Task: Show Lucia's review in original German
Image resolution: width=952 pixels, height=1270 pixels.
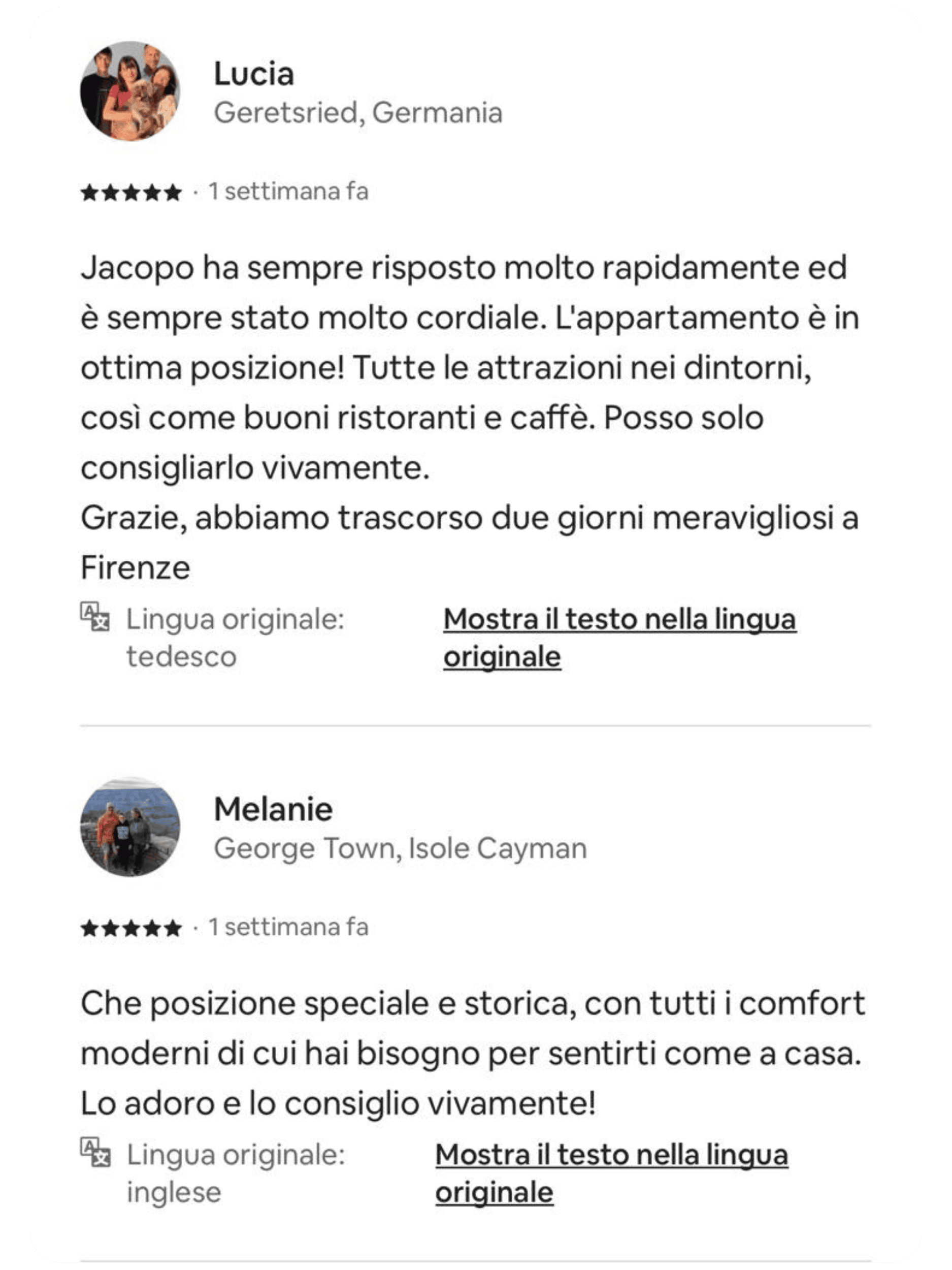Action: (618, 620)
